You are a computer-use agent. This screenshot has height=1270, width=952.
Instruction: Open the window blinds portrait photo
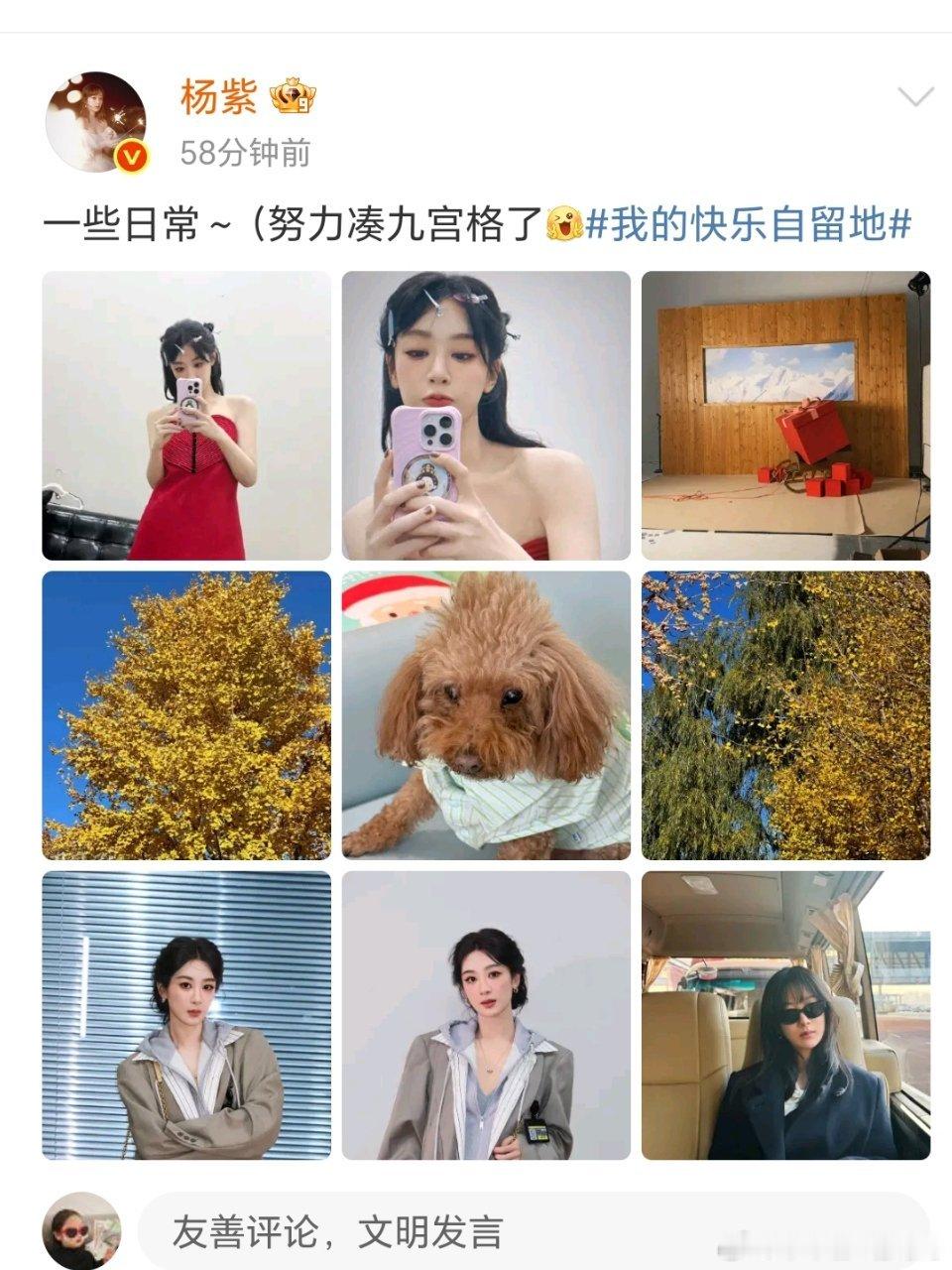tap(184, 1022)
